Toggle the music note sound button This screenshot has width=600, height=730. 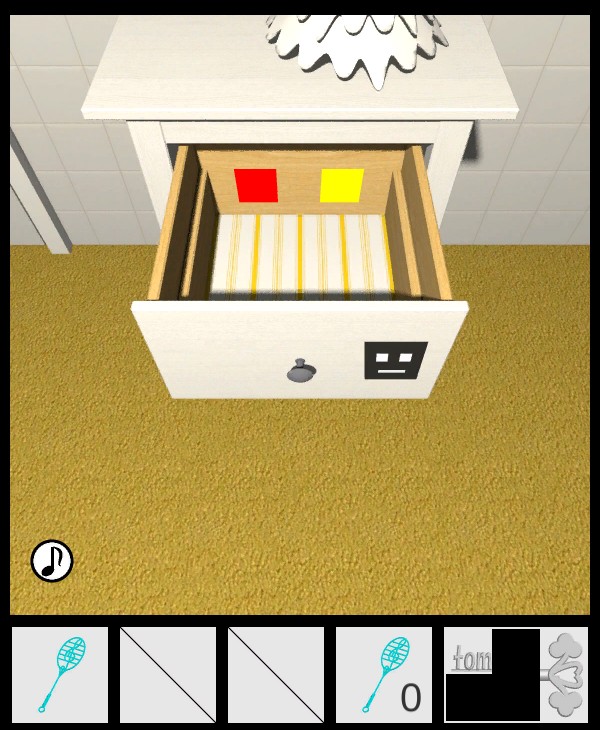(x=52, y=561)
